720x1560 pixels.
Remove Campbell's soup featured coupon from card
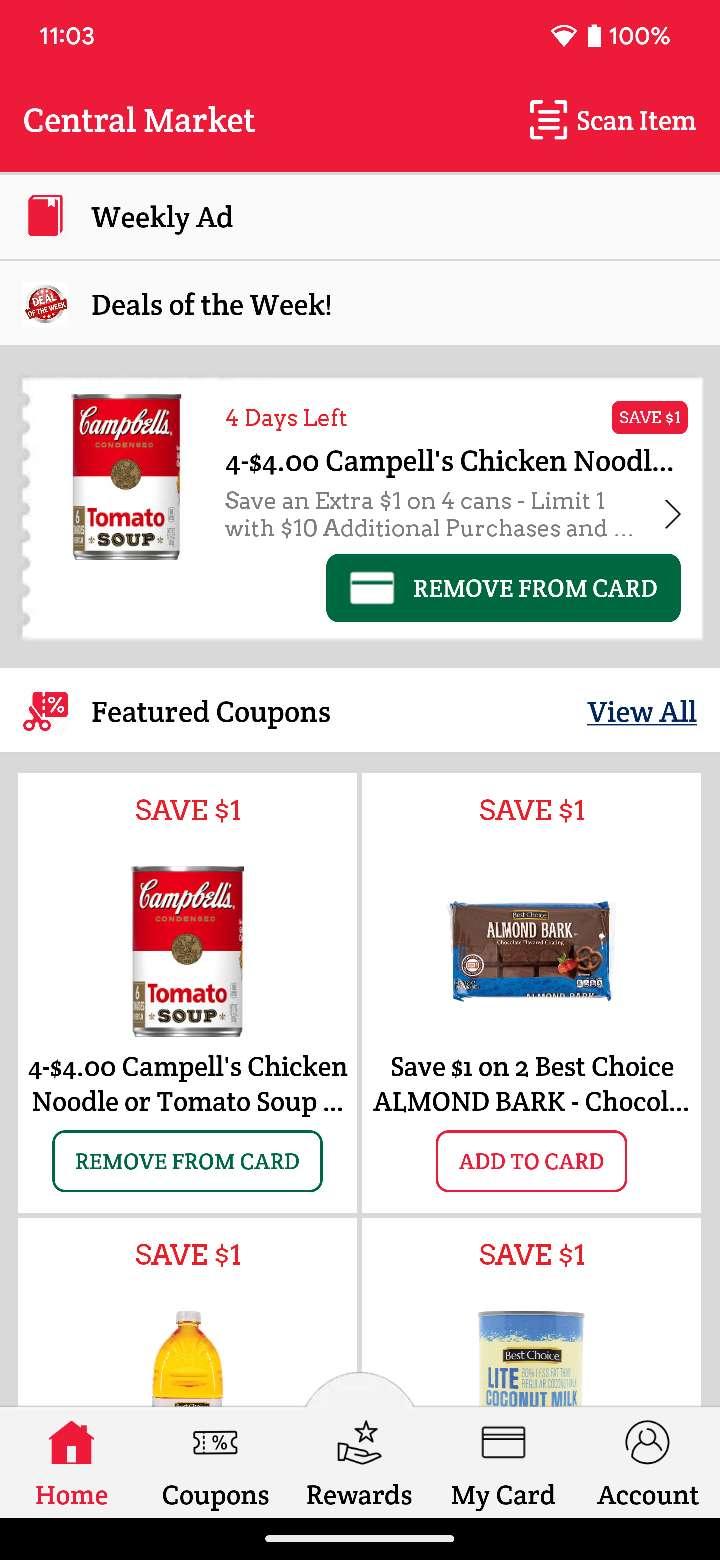187,1161
